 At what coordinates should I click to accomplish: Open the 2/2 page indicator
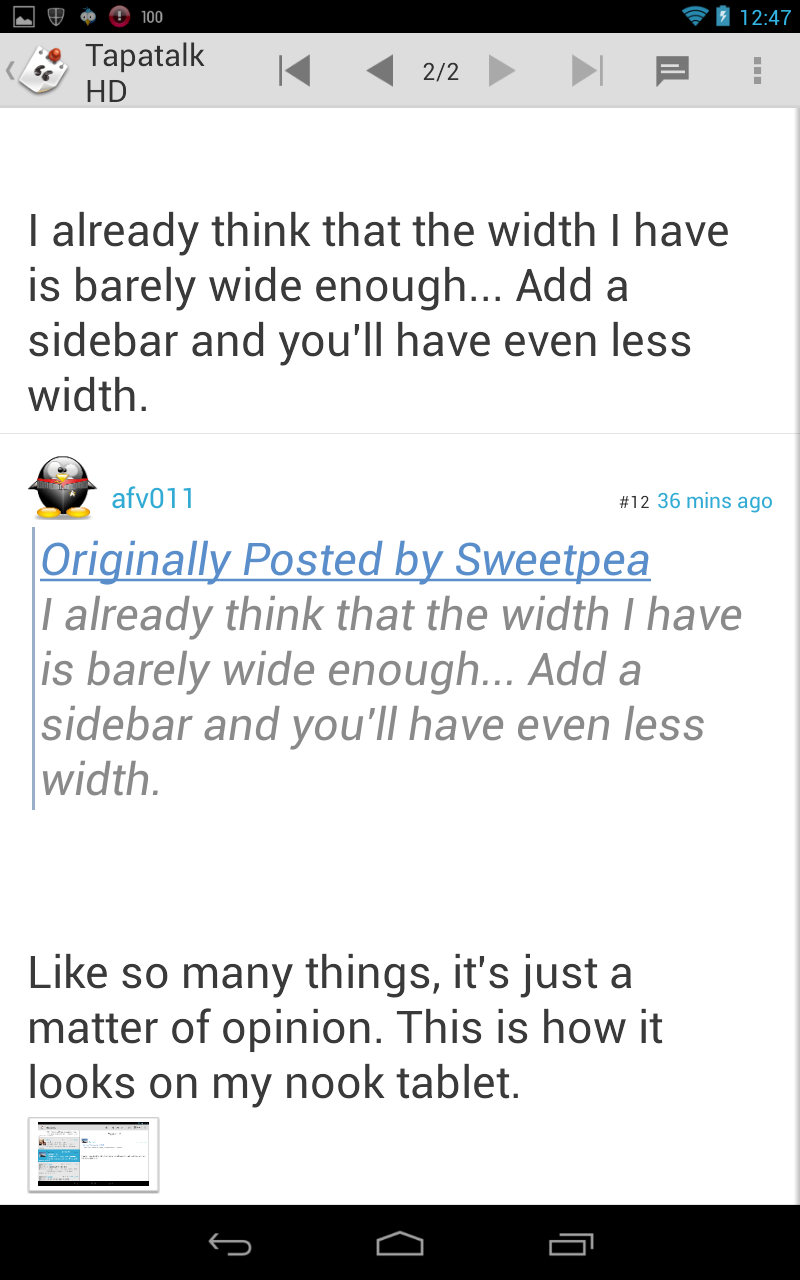[440, 71]
